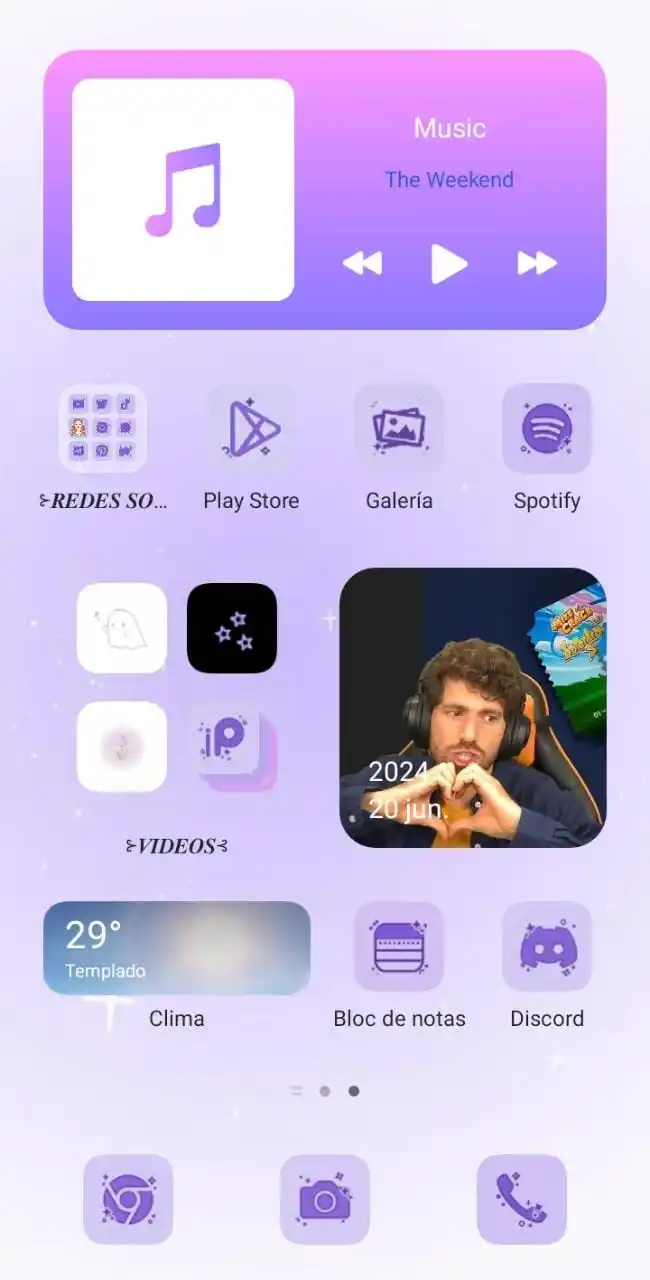This screenshot has width=650, height=1280.
Task: Open the black stars app icon
Action: click(232, 628)
